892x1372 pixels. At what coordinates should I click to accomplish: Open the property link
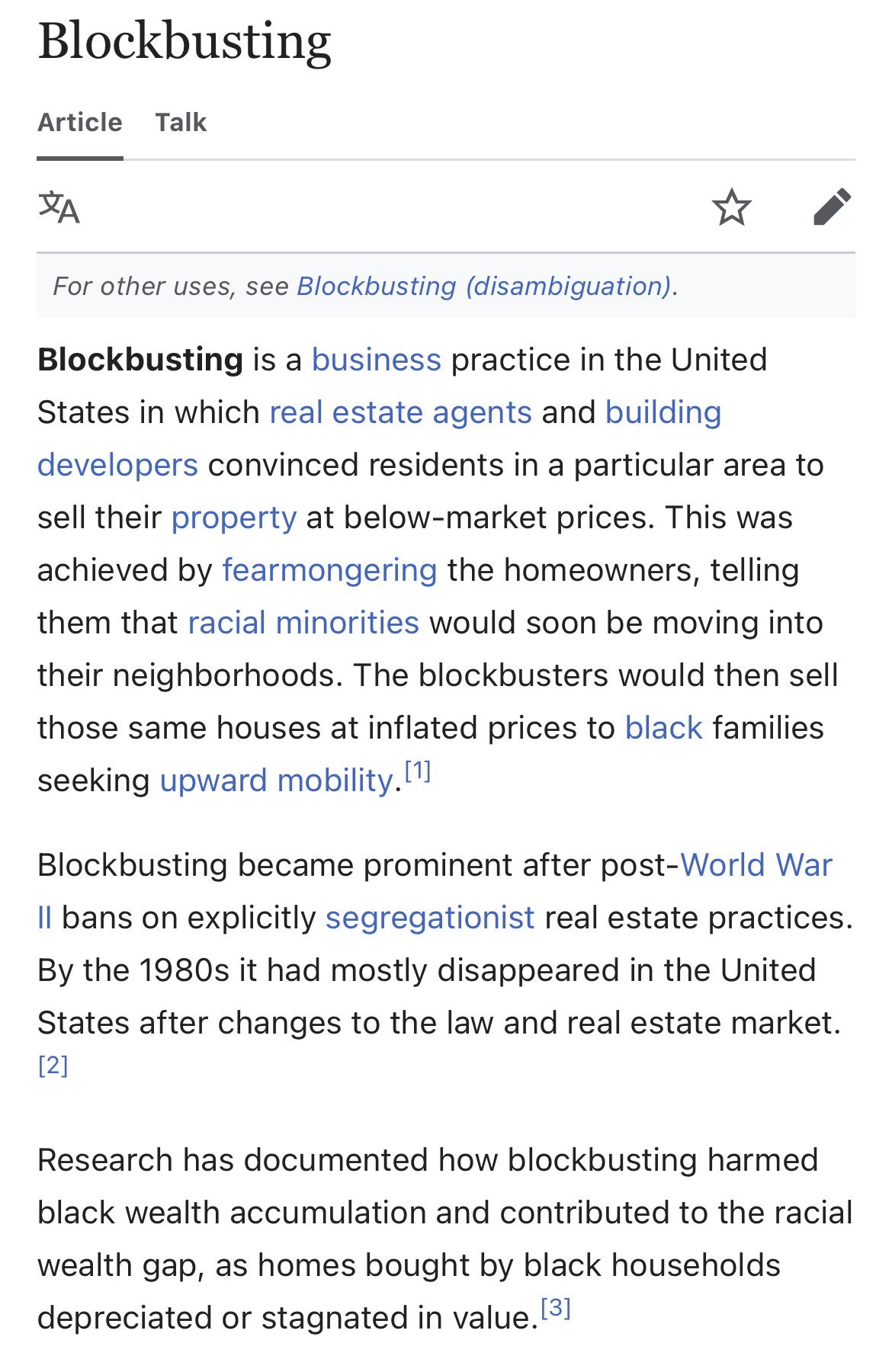point(233,518)
